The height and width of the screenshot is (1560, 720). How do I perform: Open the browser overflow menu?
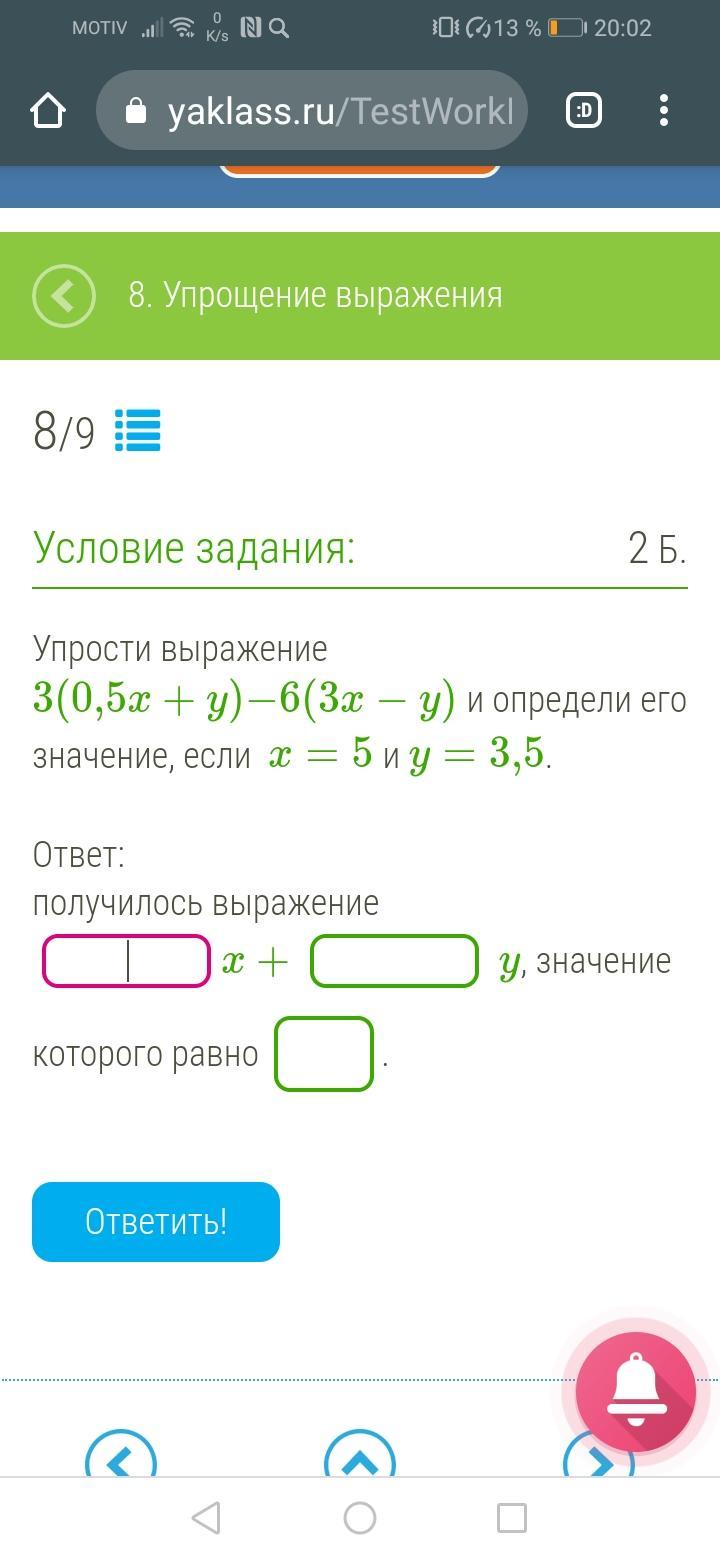coord(664,110)
